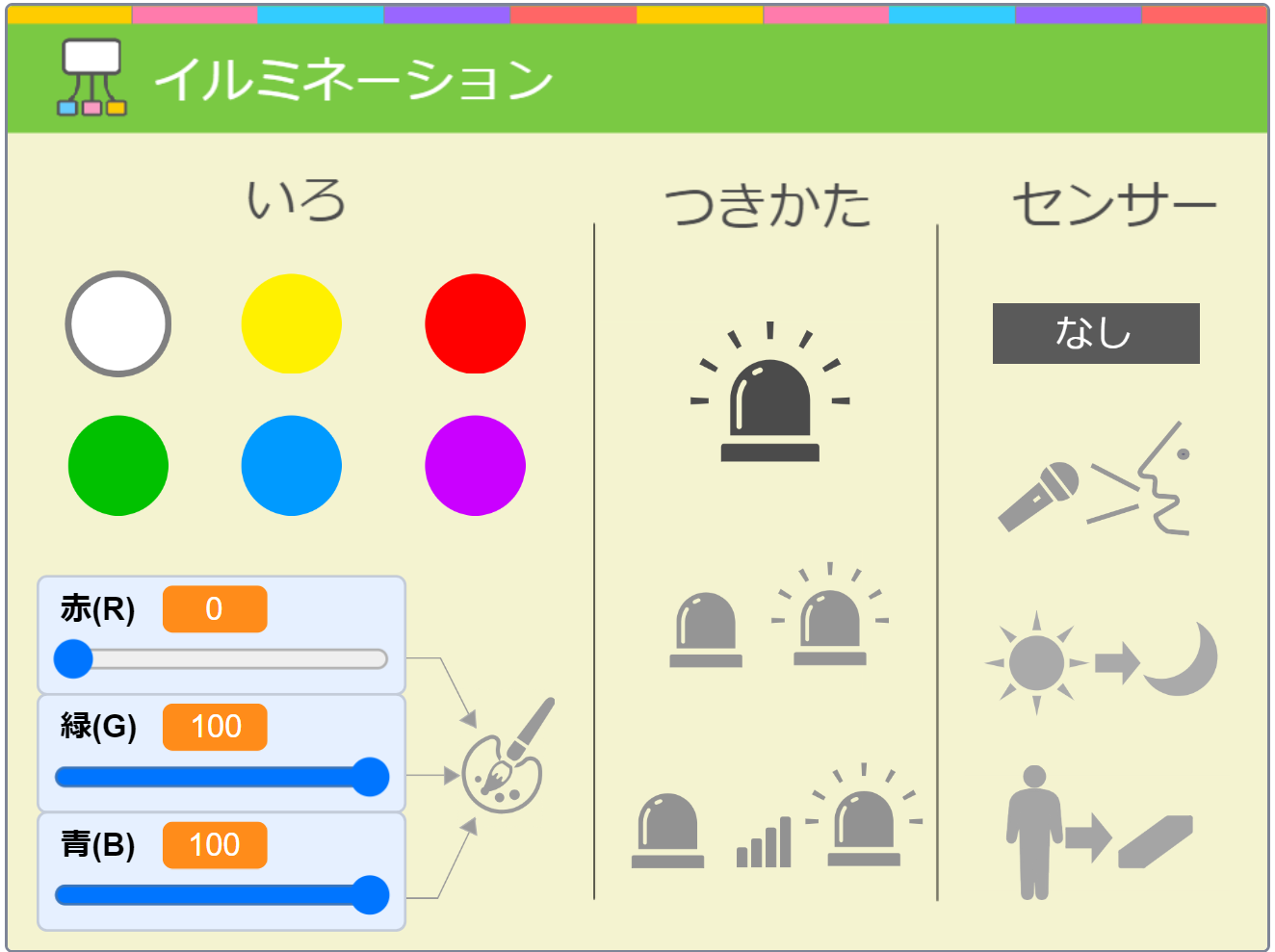Choose the blue color swatch
This screenshot has width=1275, height=952.
pos(291,466)
